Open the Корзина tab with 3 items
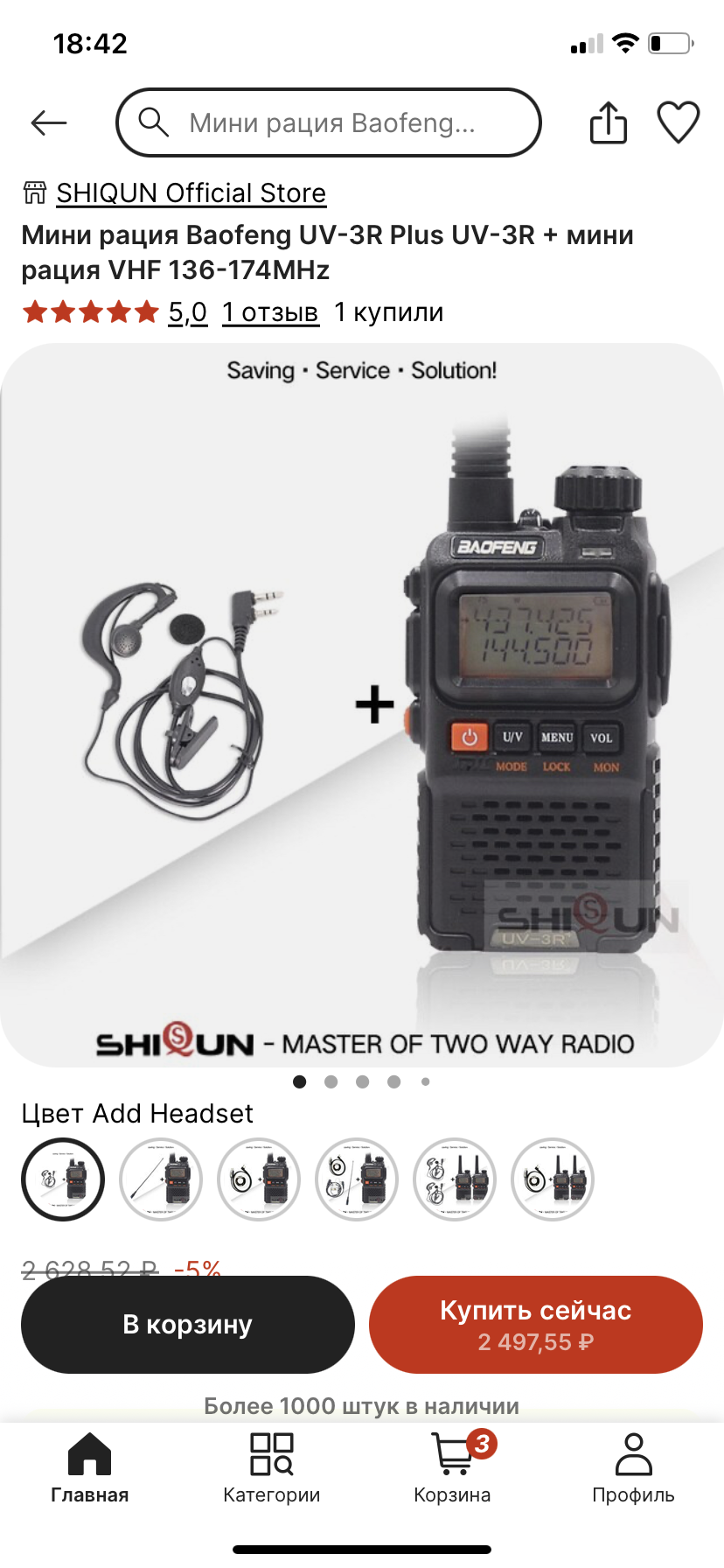The height and width of the screenshot is (1568, 724). coord(452,1467)
